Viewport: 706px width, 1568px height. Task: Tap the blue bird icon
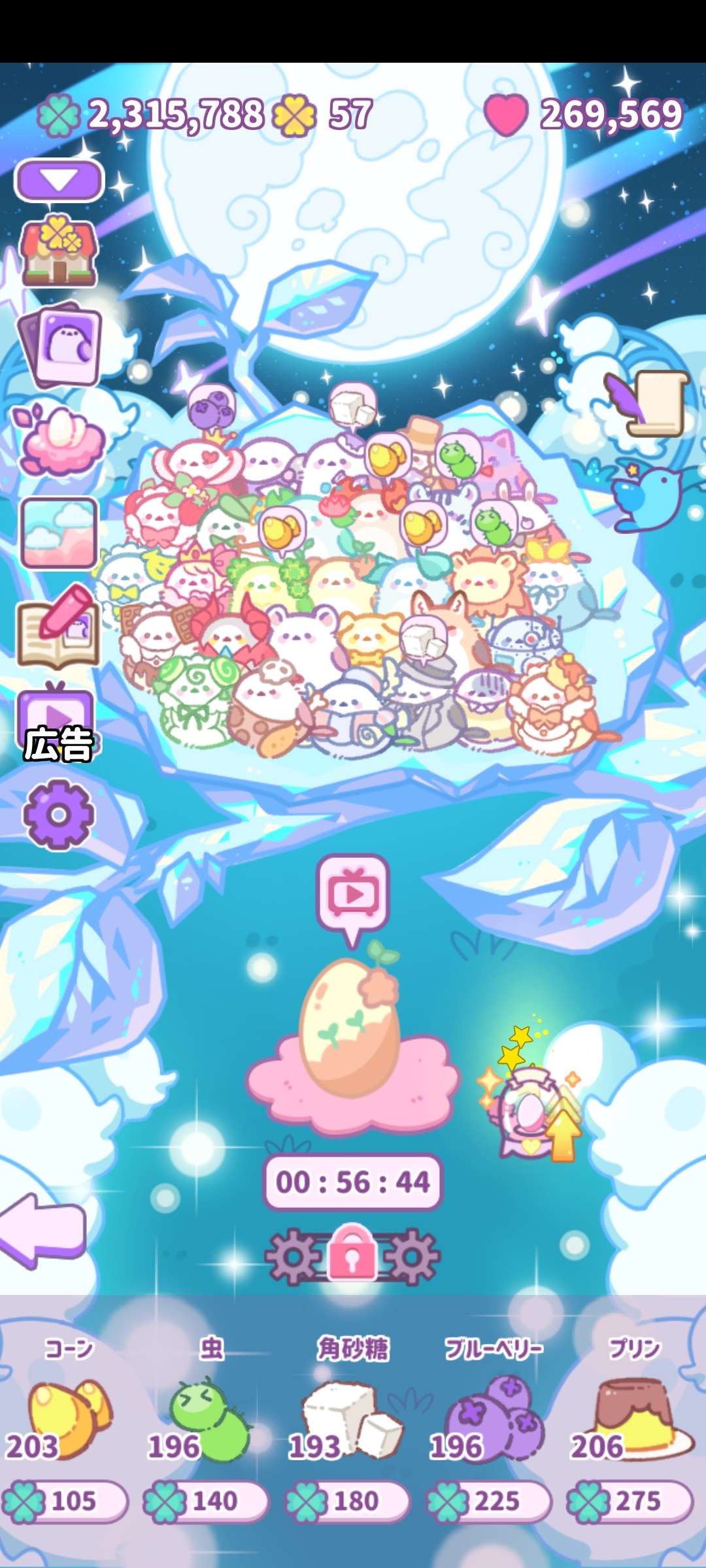click(647, 497)
